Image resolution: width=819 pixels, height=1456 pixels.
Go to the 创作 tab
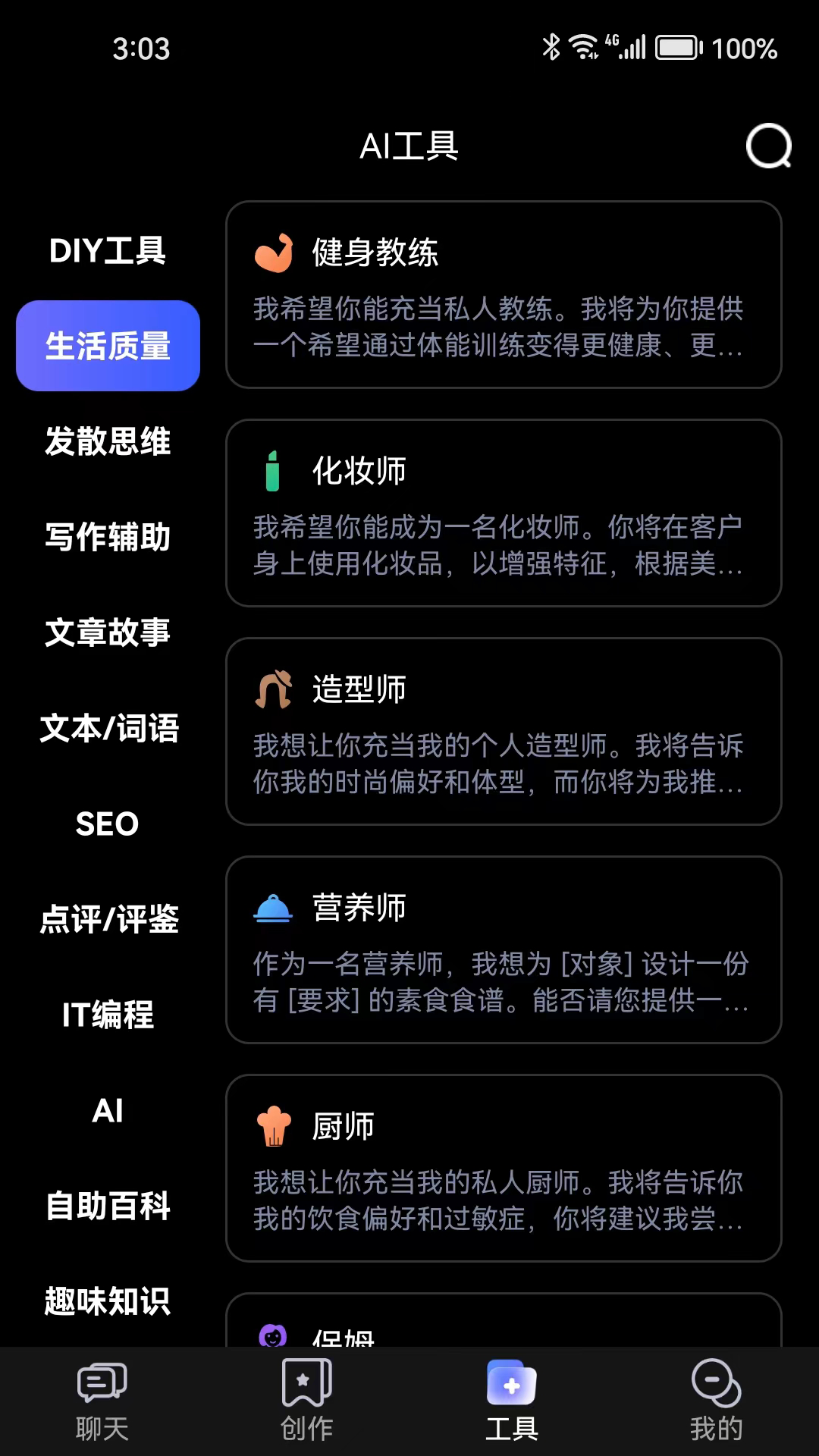(307, 1400)
